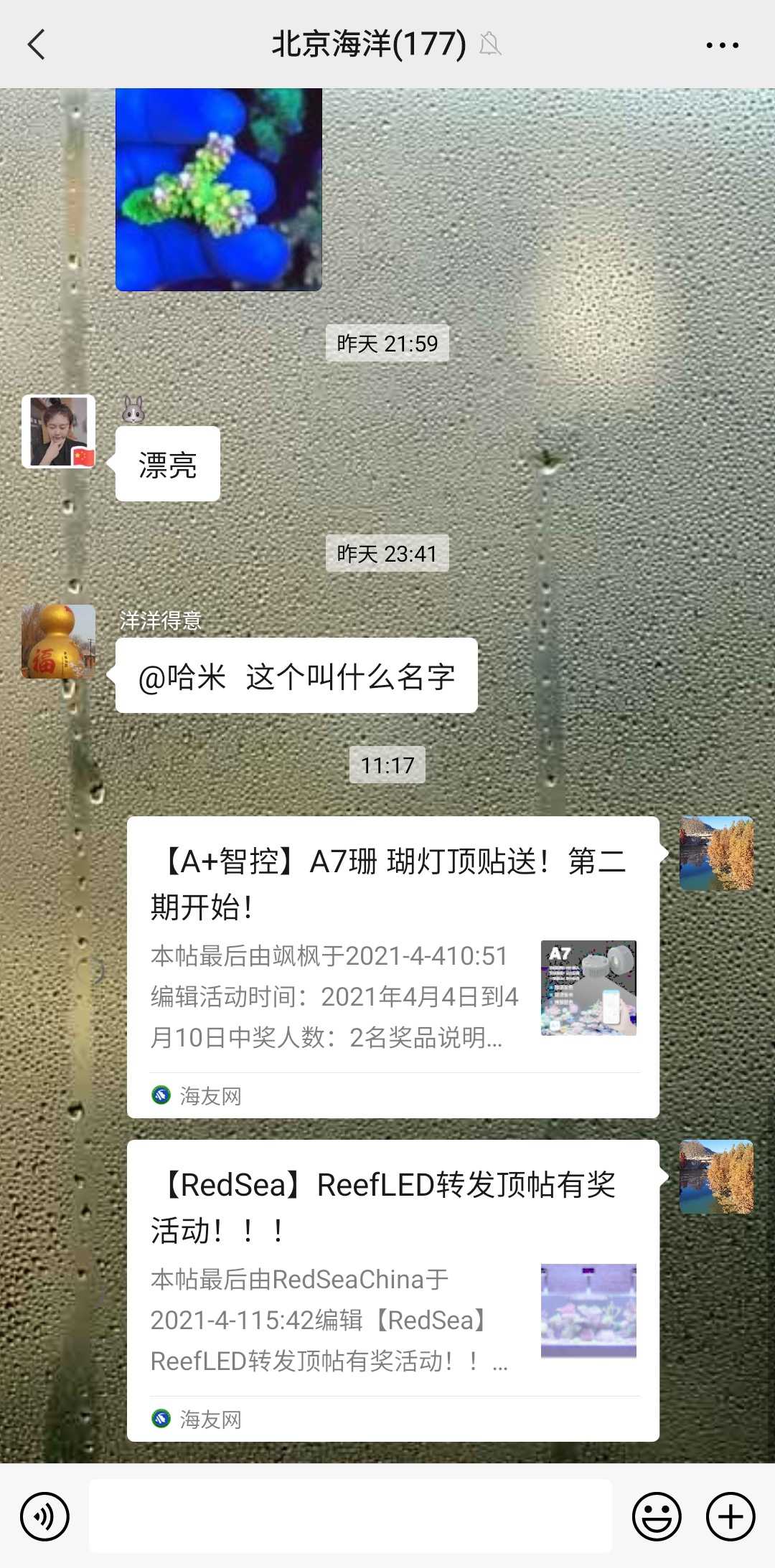Open the avatar of the 漂亮 sender

tap(59, 432)
